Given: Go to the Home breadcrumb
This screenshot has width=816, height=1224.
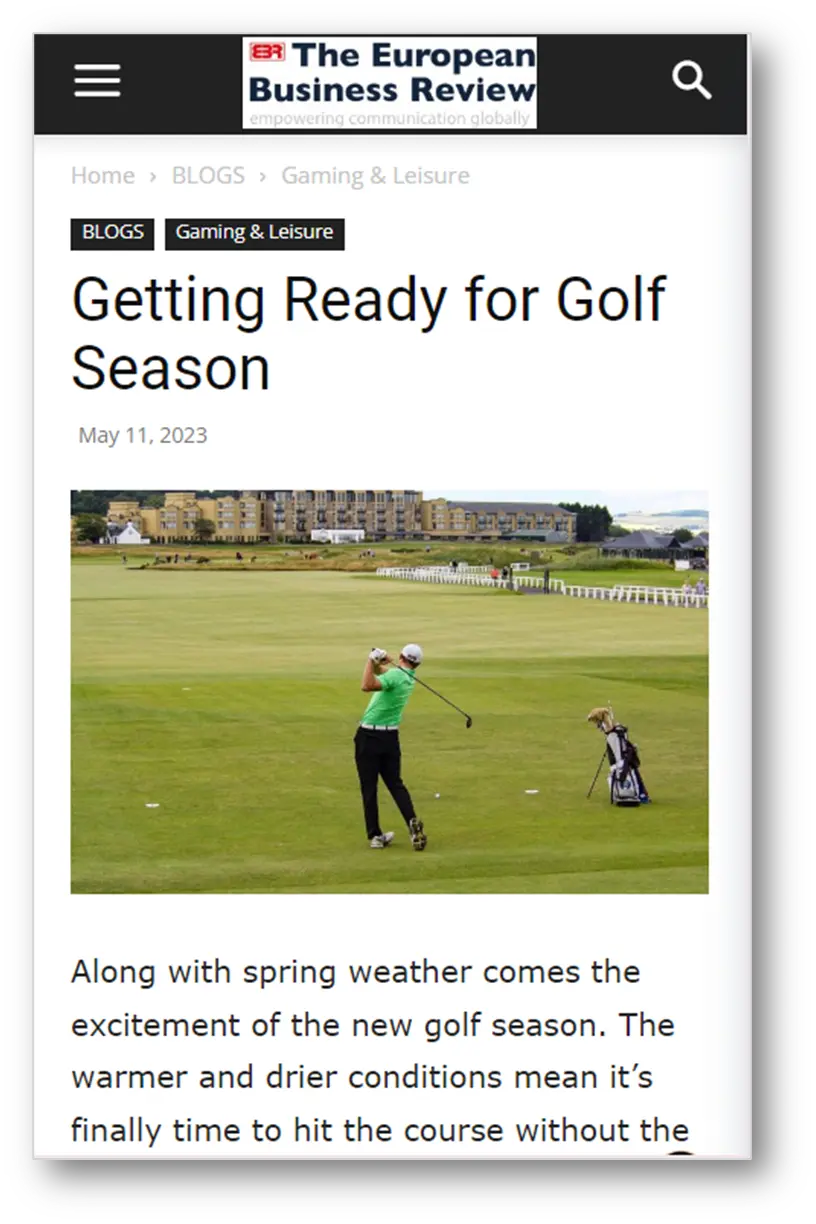Looking at the screenshot, I should 103,175.
